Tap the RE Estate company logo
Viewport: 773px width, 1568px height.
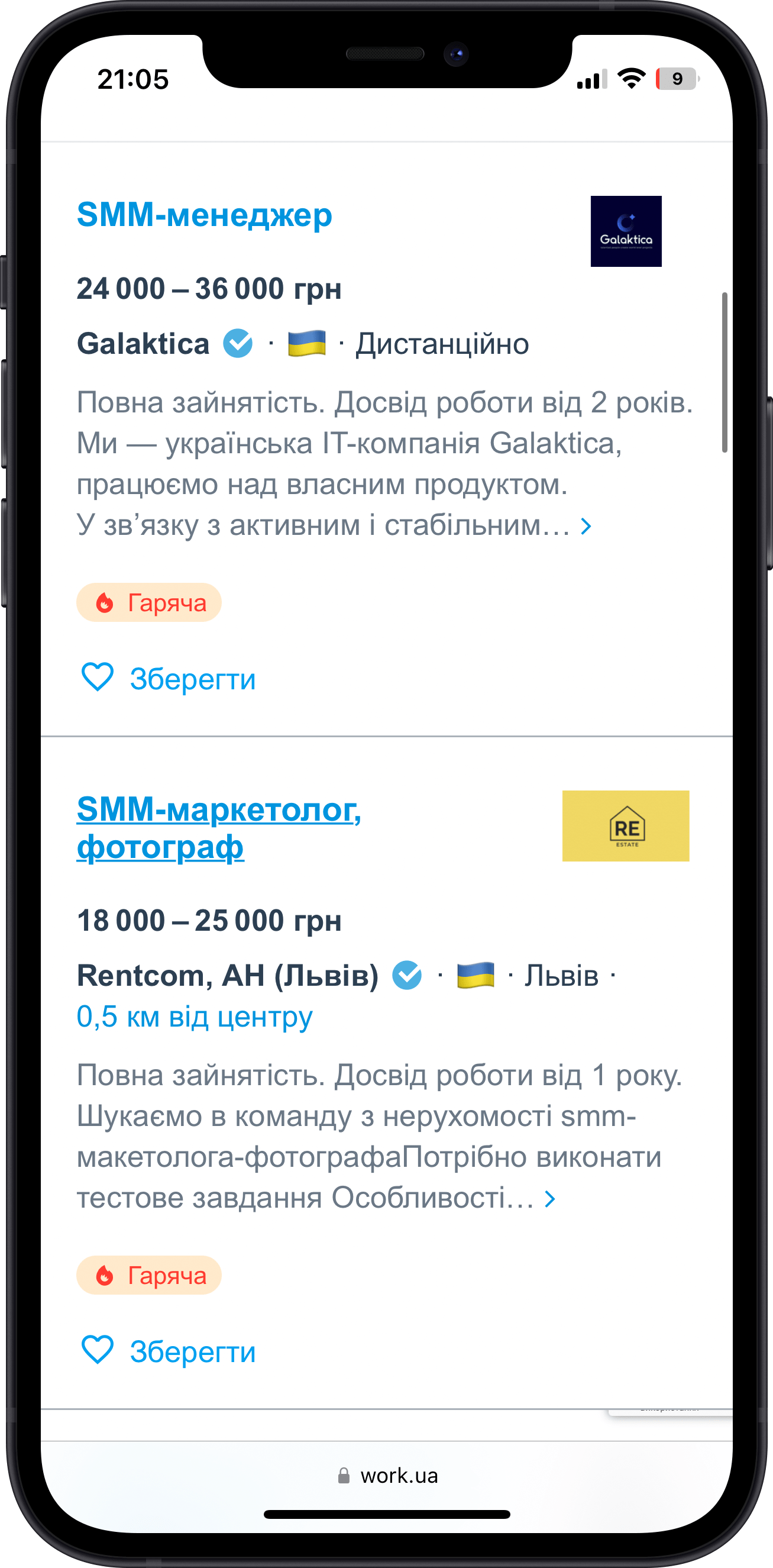click(x=625, y=826)
